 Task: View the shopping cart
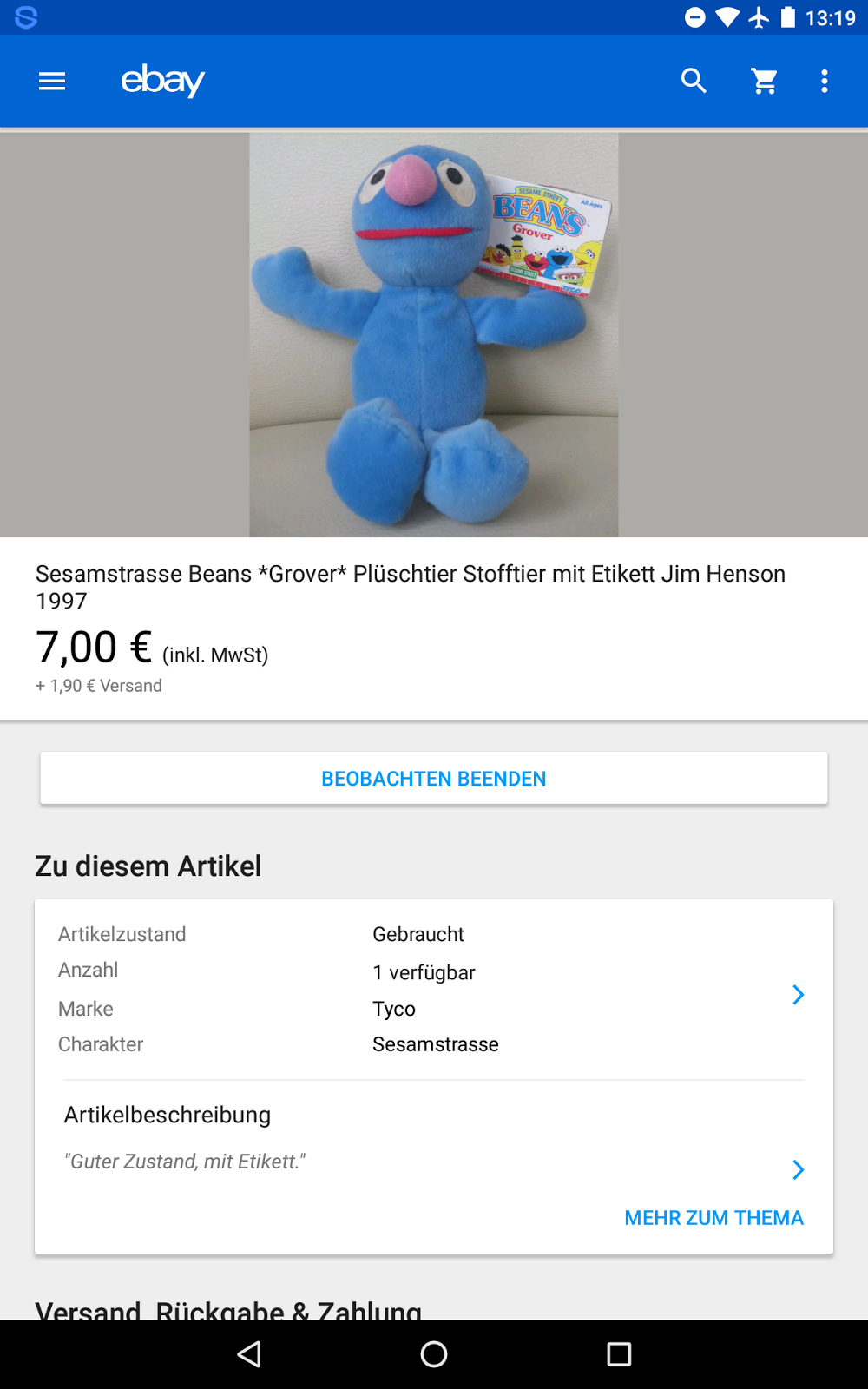pos(764,82)
